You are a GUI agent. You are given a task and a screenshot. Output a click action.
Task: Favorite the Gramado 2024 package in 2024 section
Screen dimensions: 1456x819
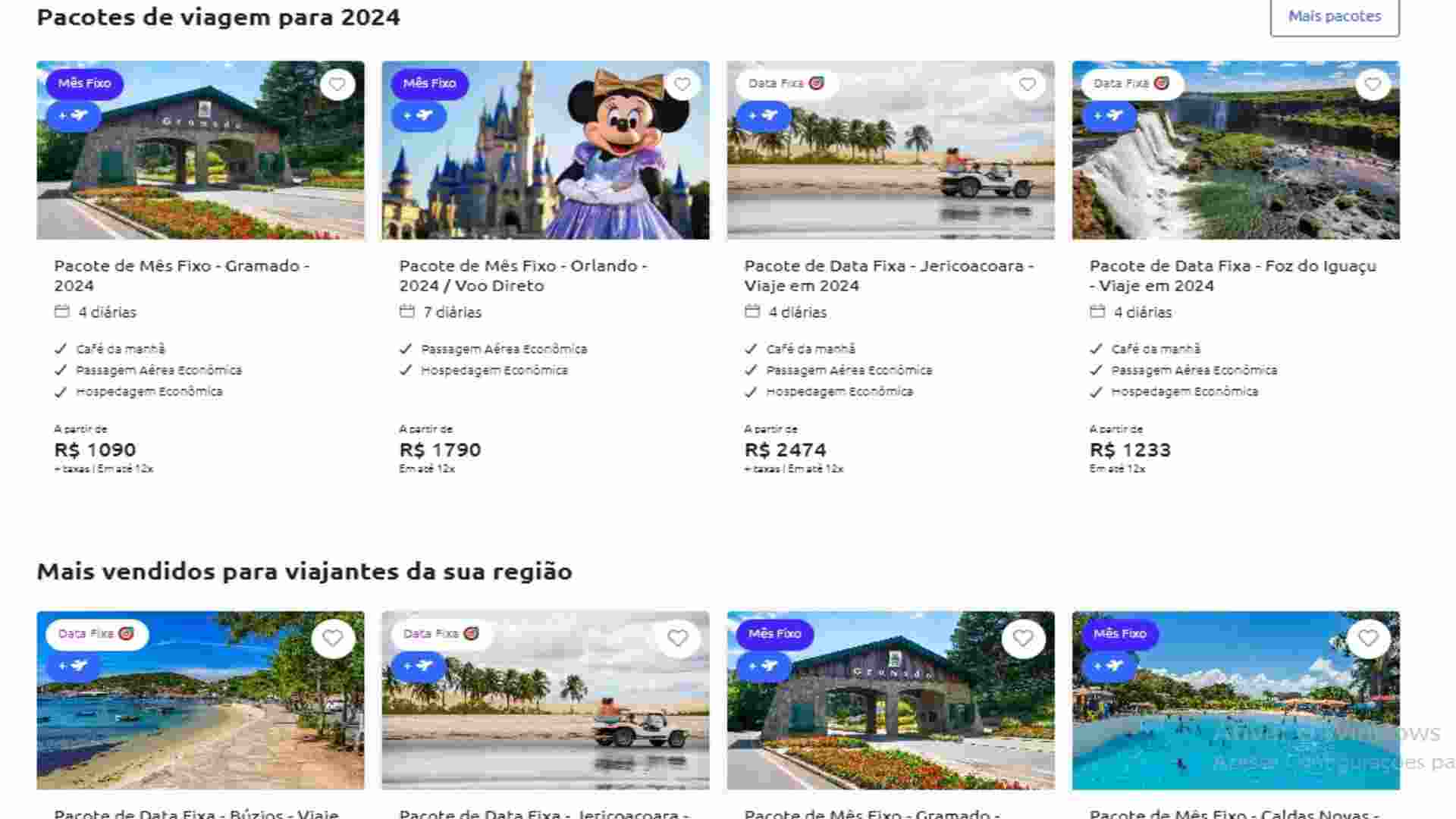coord(337,84)
